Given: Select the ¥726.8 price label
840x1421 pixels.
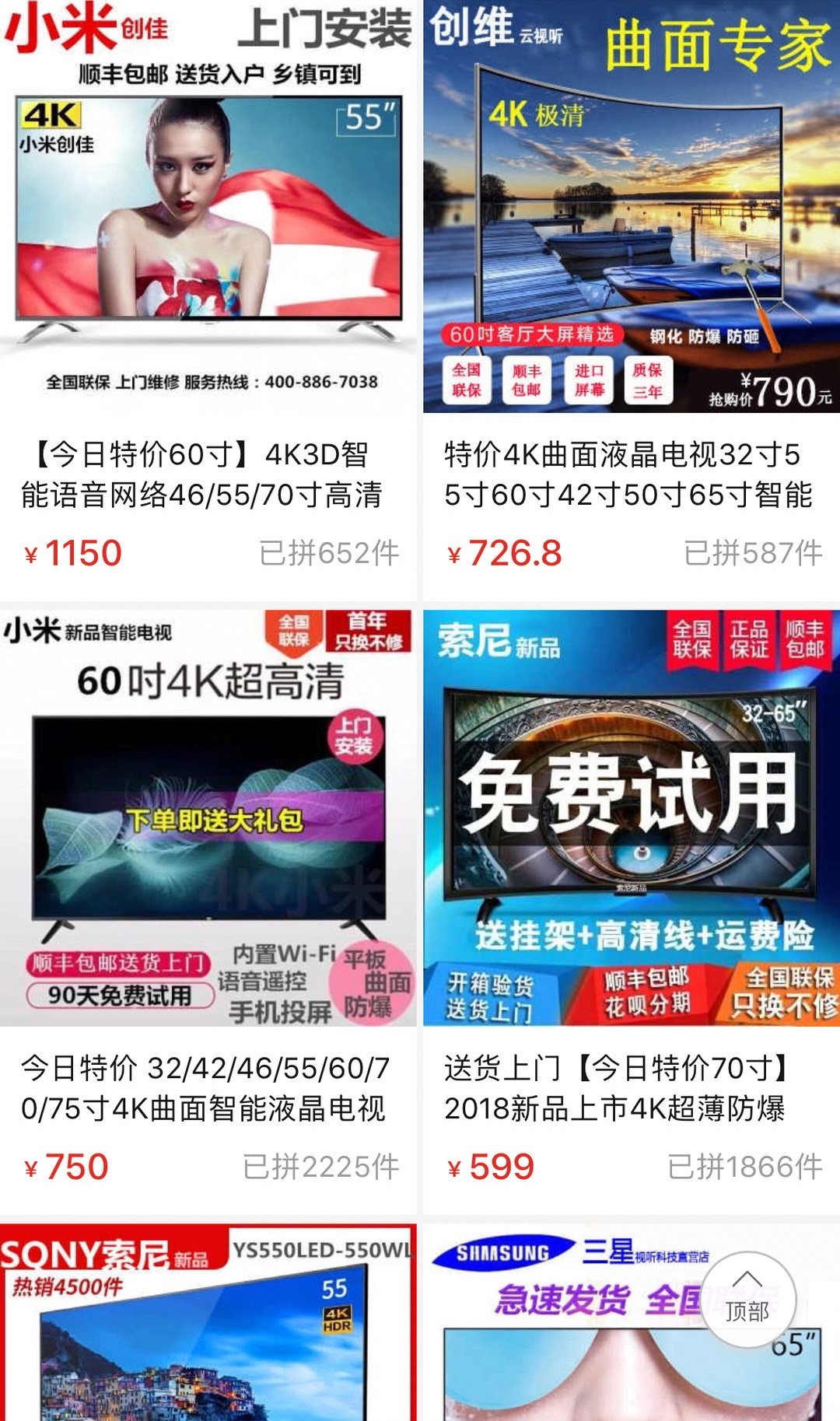Looking at the screenshot, I should (504, 554).
